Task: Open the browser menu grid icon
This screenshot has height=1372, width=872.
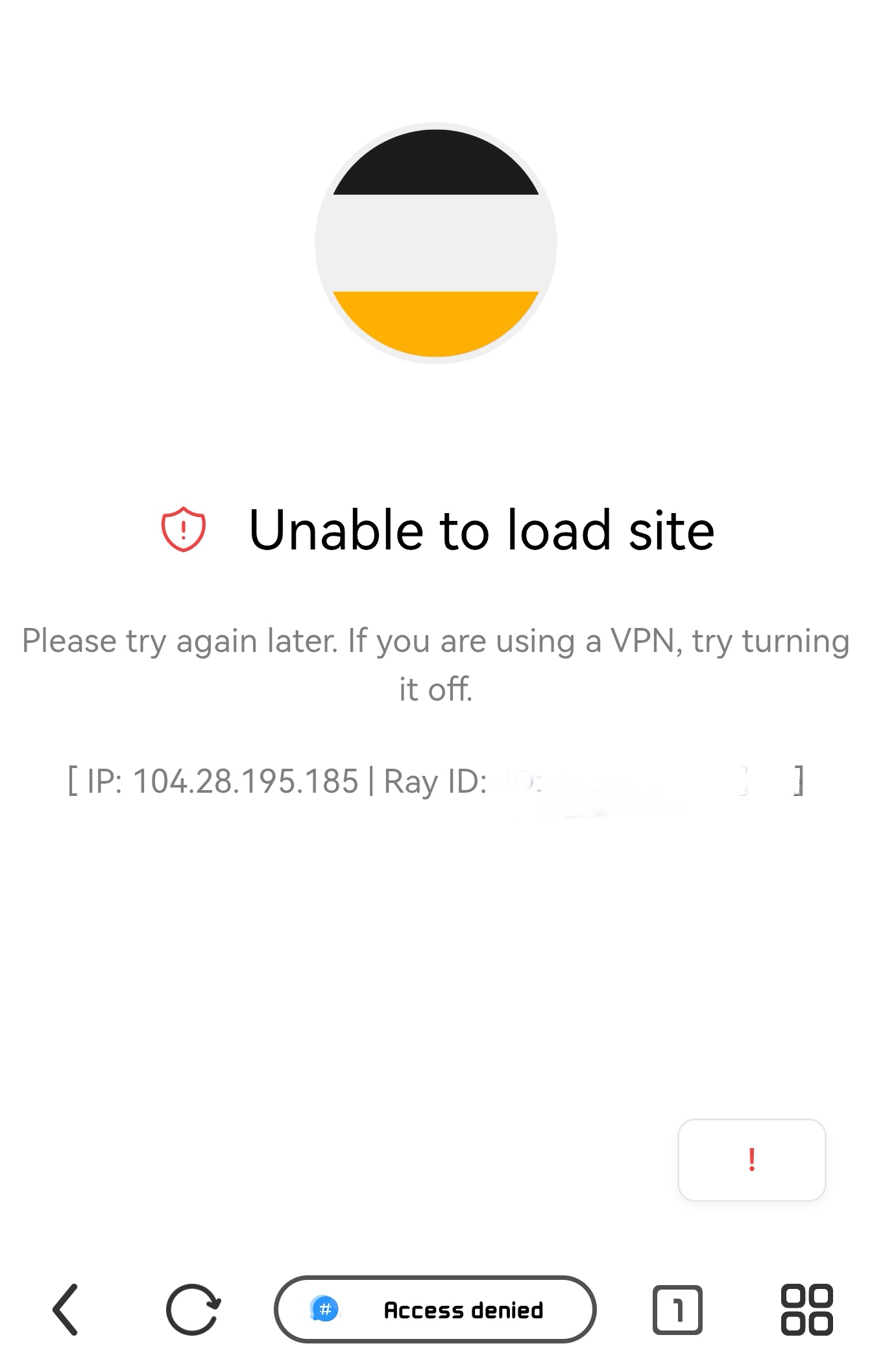Action: click(x=806, y=1309)
